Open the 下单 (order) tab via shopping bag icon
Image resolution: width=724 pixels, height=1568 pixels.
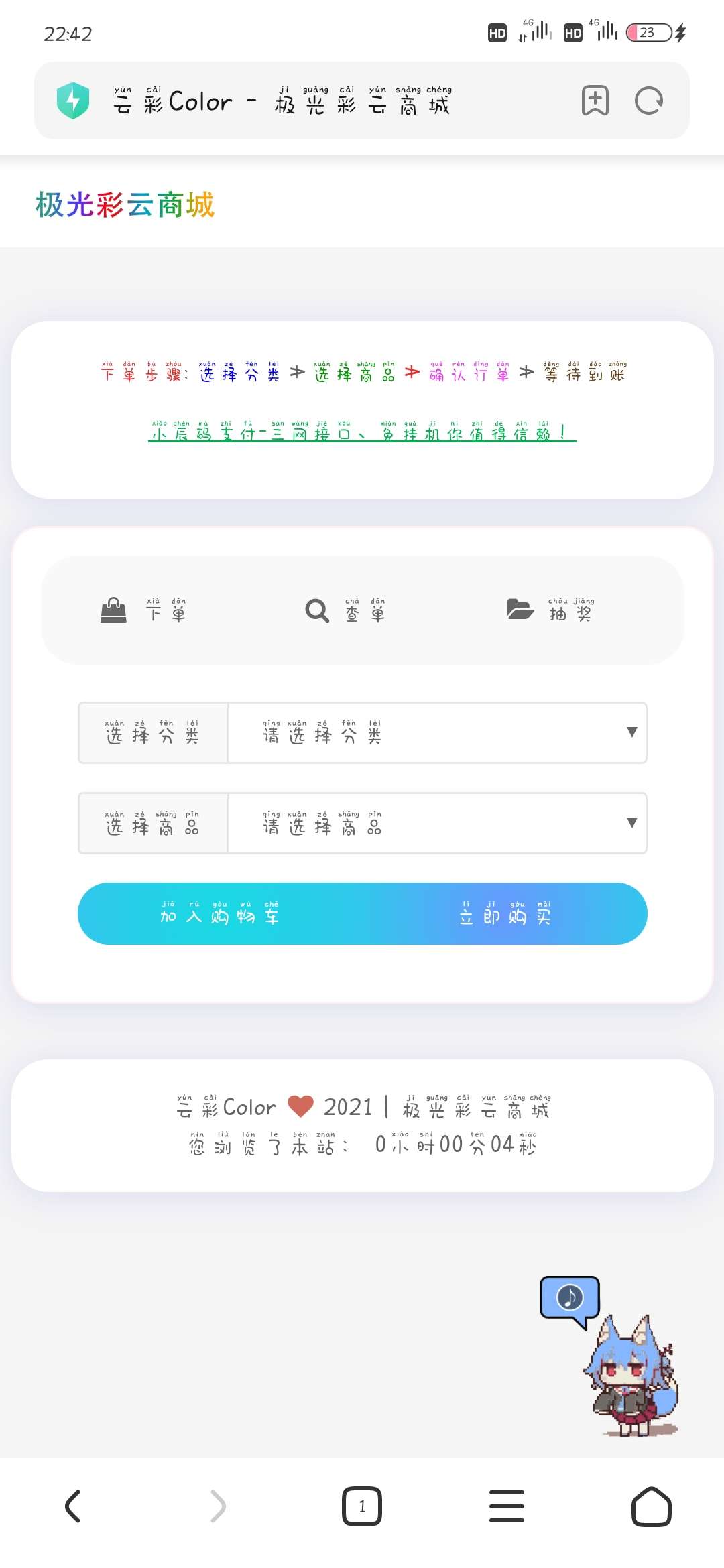(115, 610)
